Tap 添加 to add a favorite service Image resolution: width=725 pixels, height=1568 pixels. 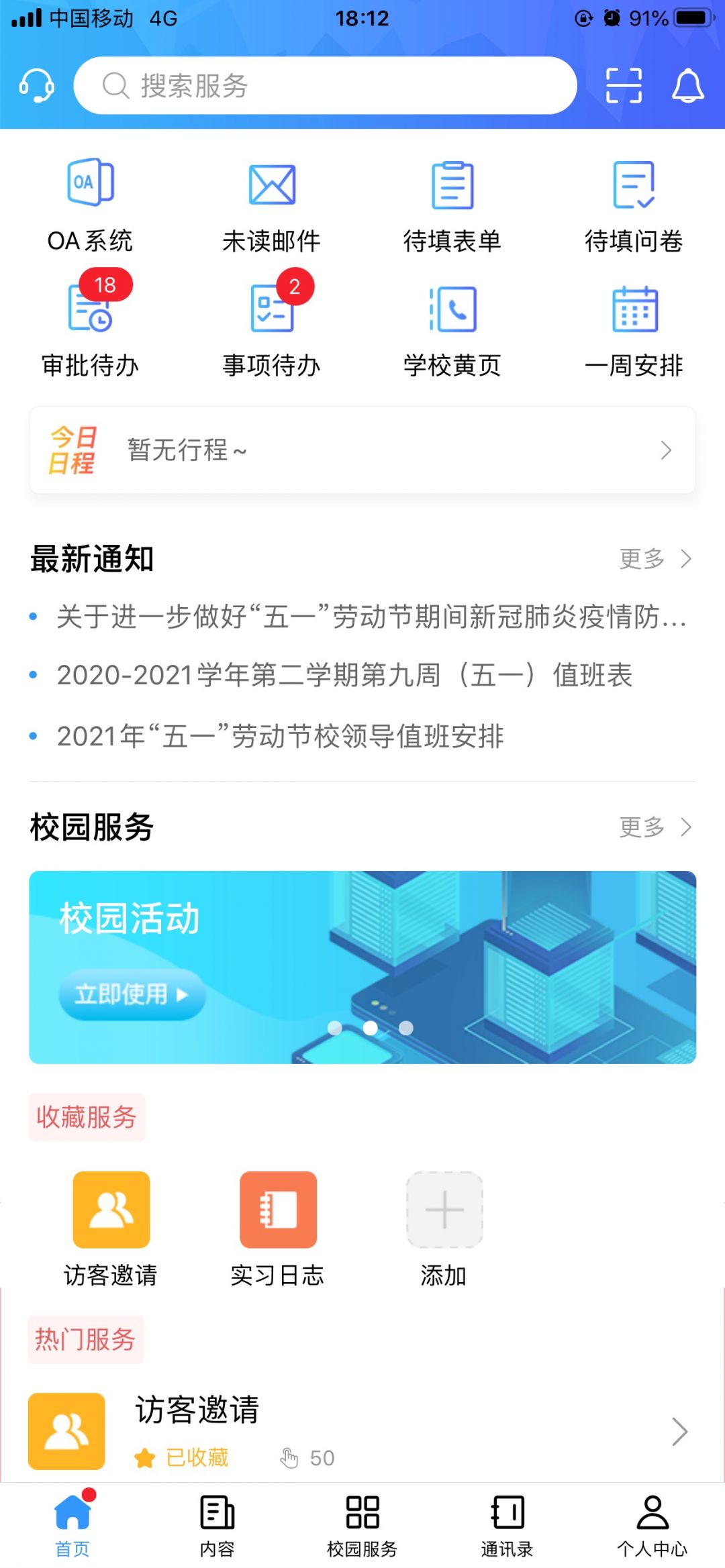pyautogui.click(x=444, y=1228)
